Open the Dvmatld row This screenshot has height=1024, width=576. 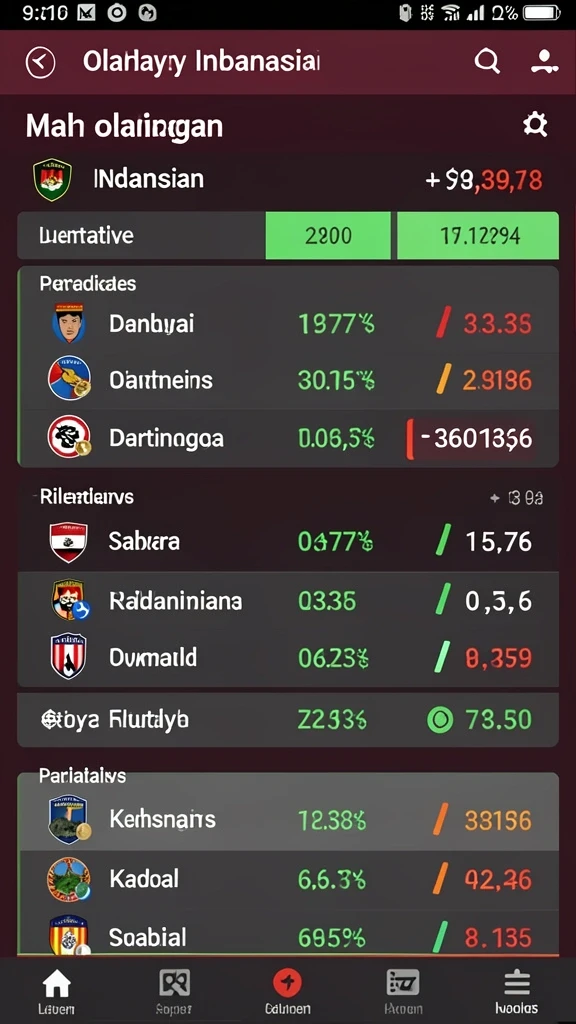click(288, 658)
